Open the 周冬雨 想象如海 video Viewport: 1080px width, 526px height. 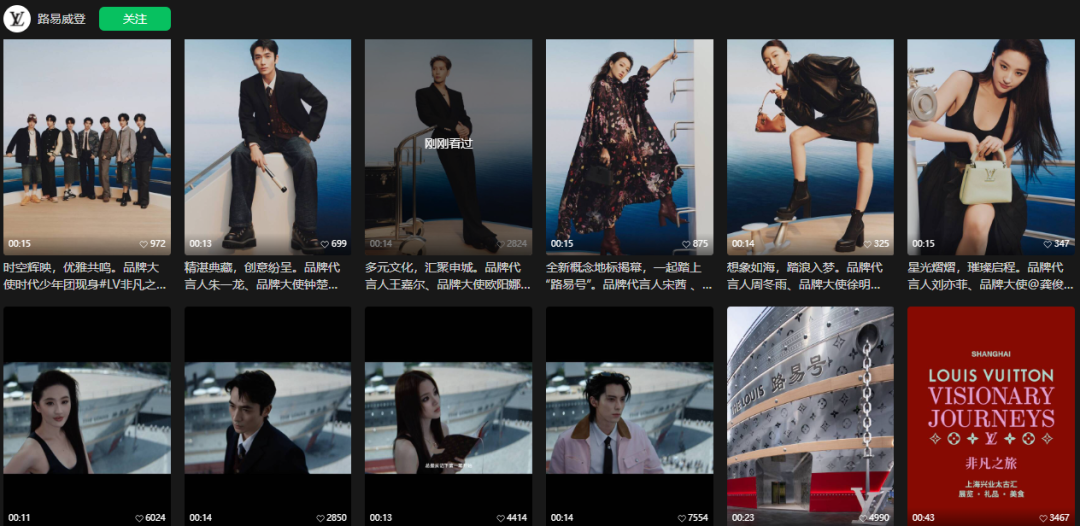tap(810, 147)
